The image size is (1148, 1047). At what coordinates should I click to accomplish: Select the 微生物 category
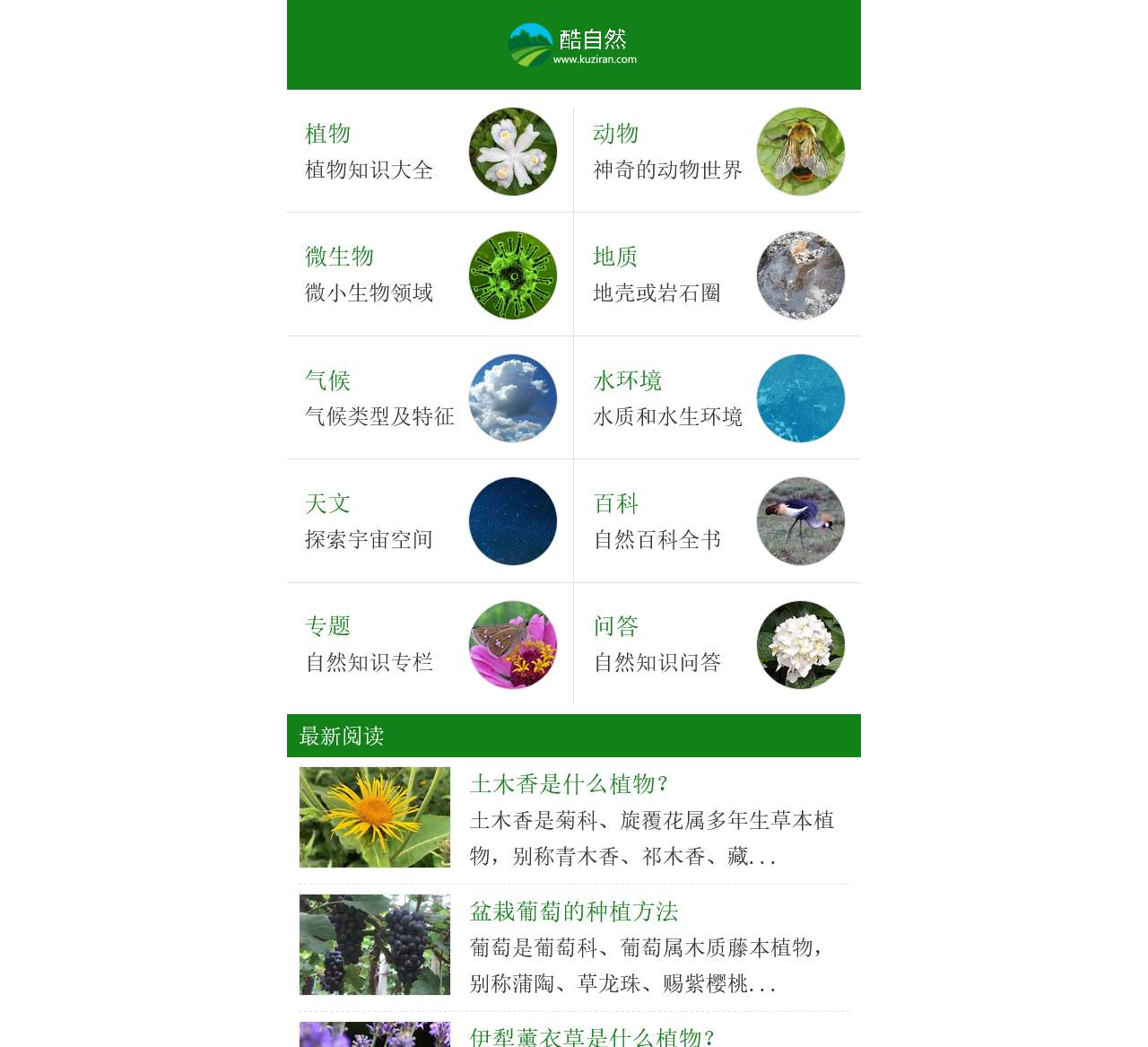coord(339,257)
